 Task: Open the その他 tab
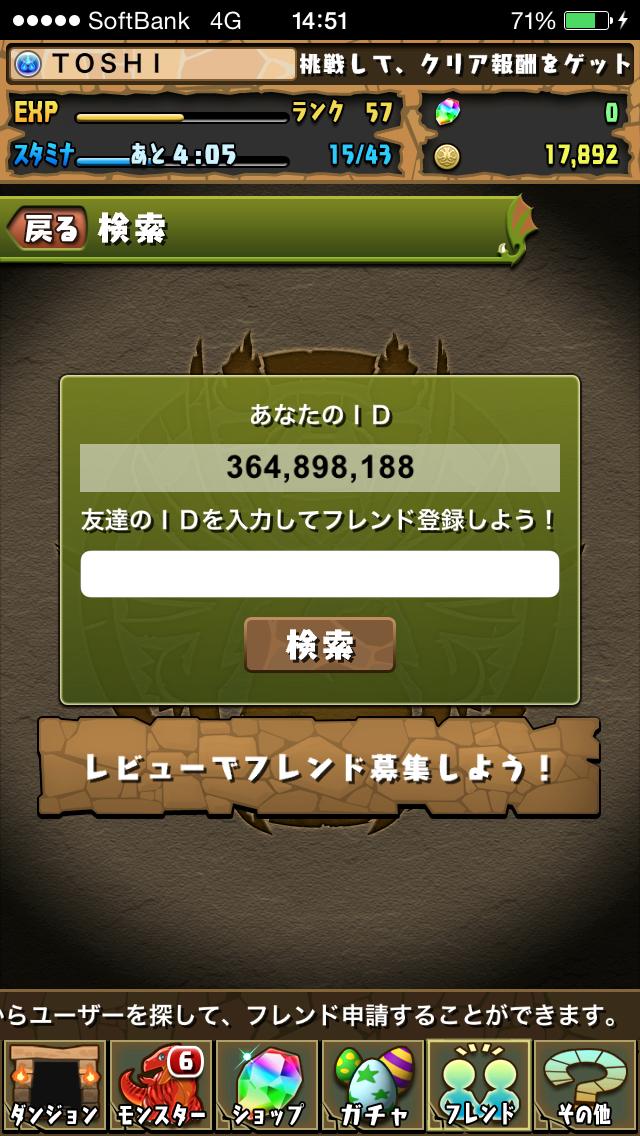(586, 1086)
